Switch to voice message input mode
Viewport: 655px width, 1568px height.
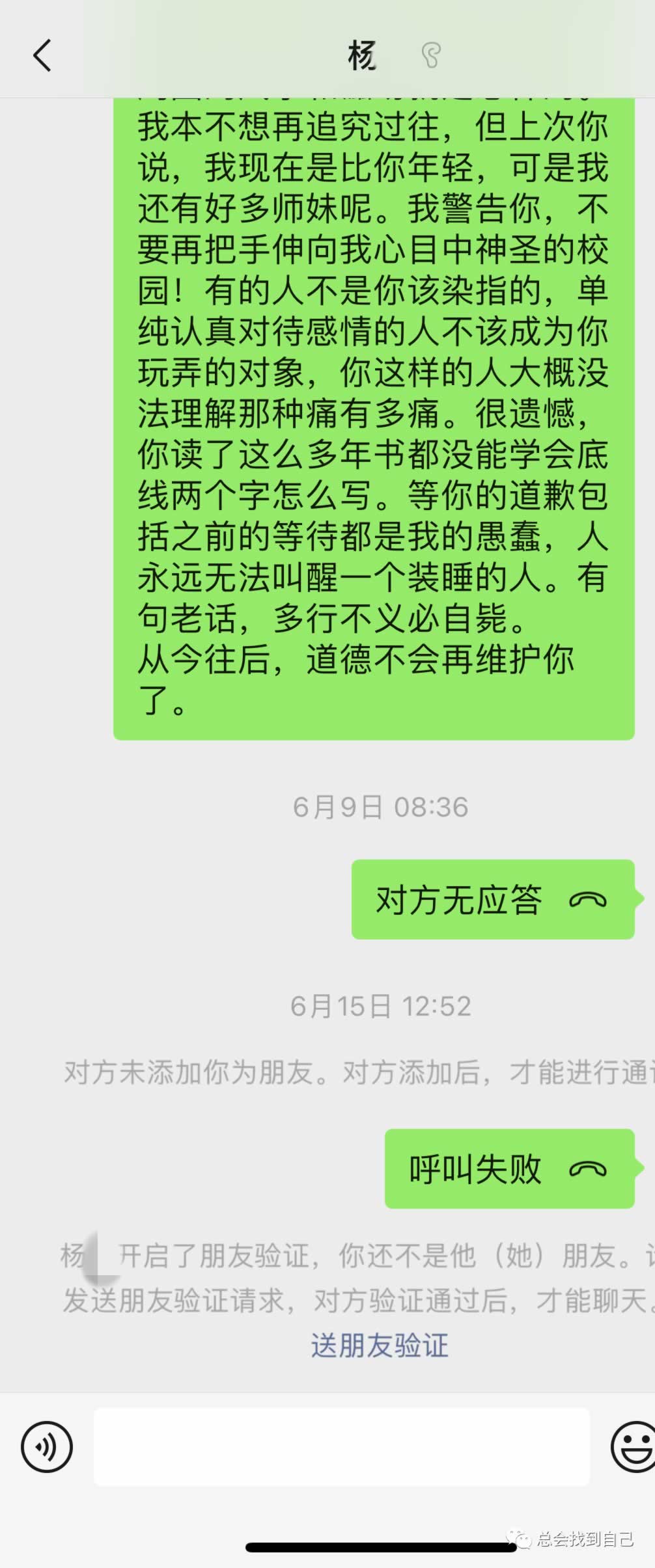(x=46, y=1446)
